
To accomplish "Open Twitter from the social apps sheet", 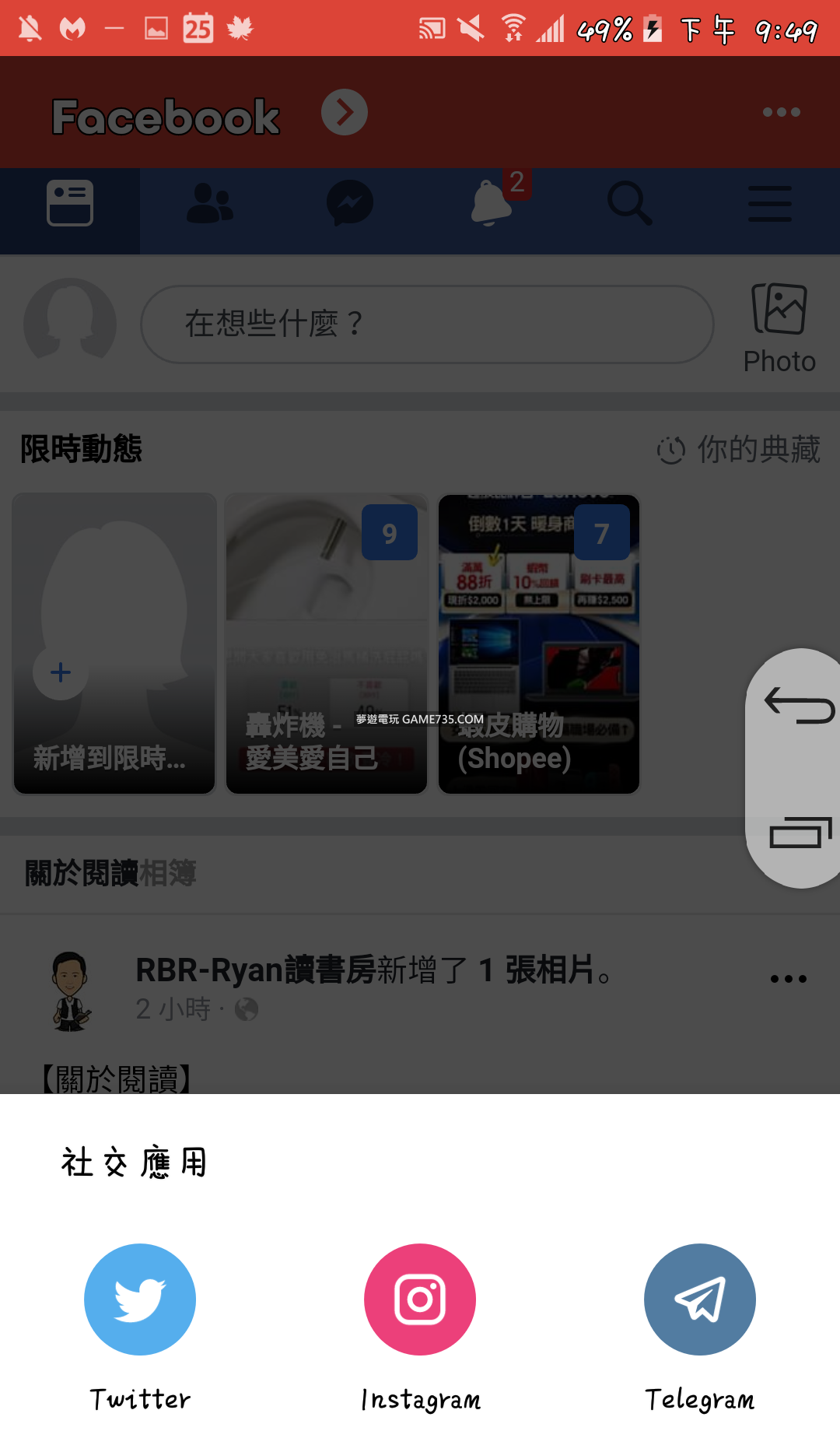I will tap(140, 1299).
